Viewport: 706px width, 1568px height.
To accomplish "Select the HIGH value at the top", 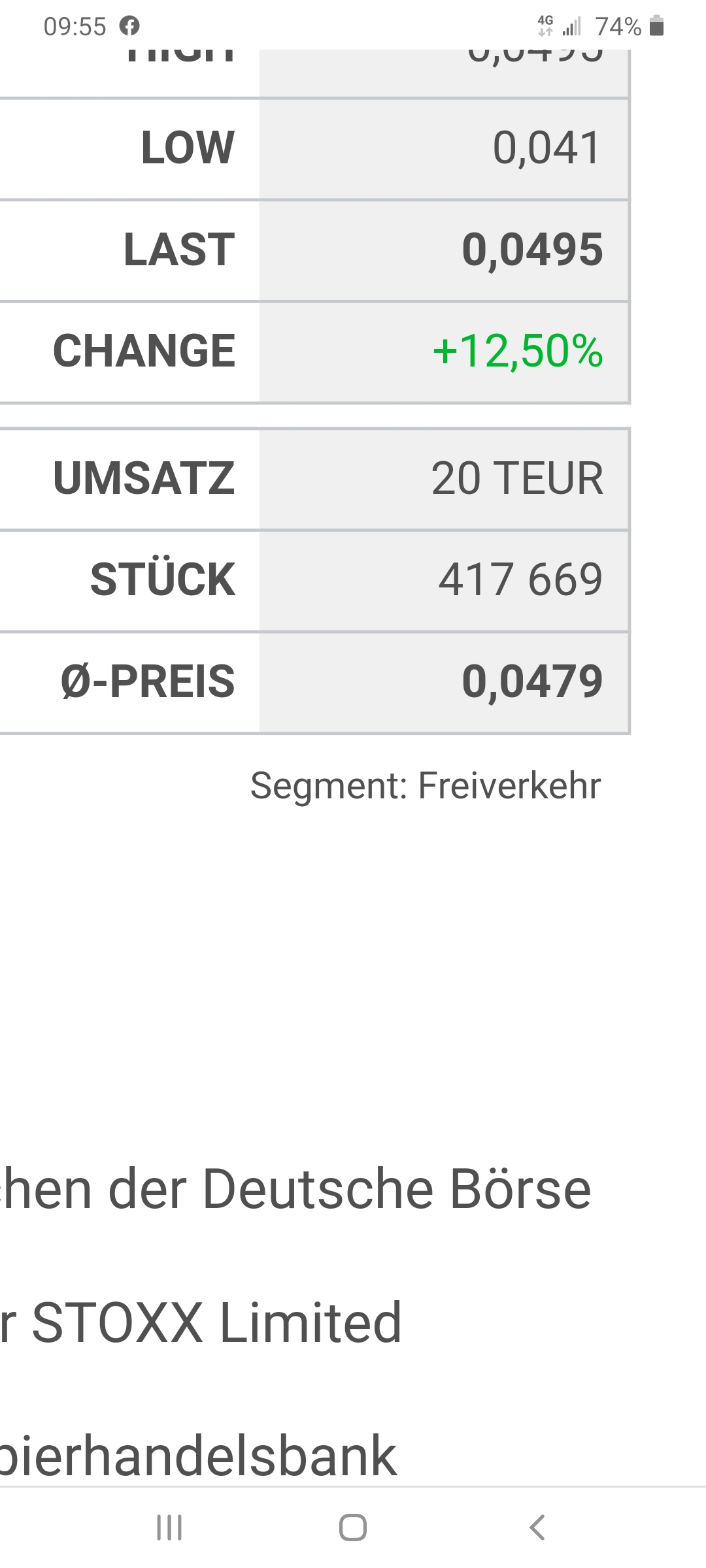I will coord(536,56).
